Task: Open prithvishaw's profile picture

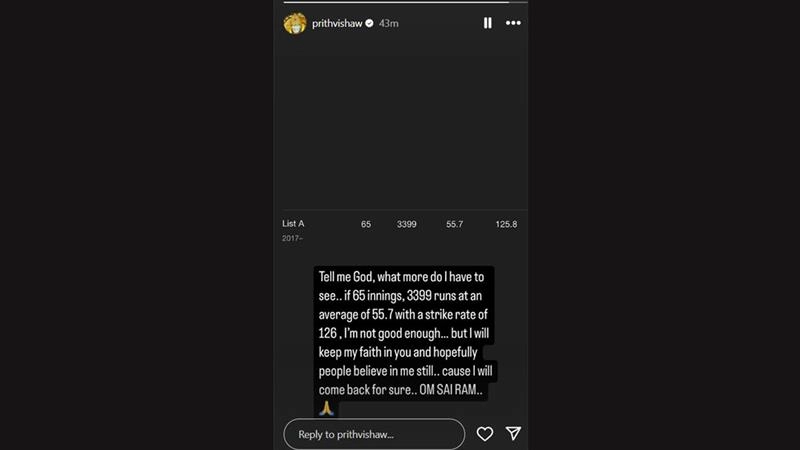Action: pos(294,23)
